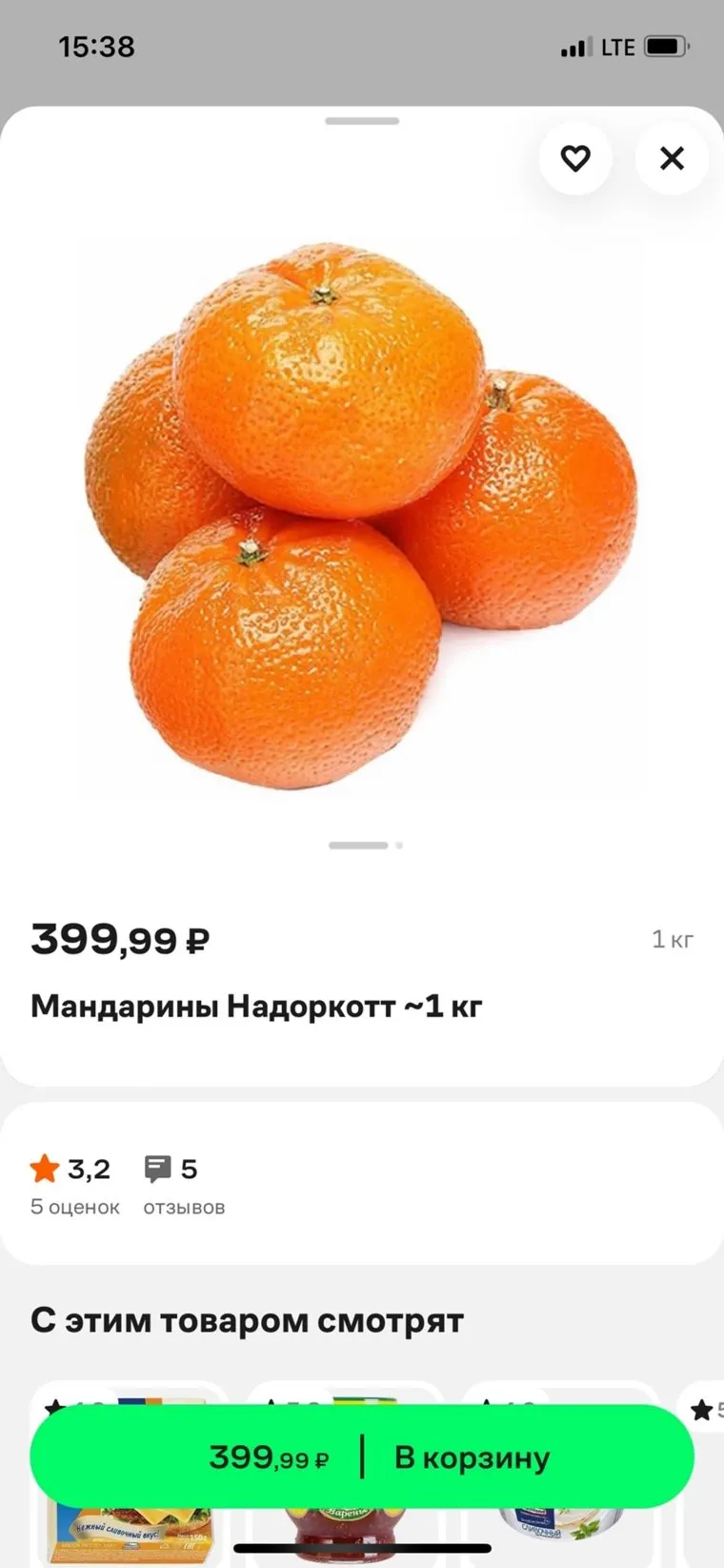724x1568 pixels.
Task: Enlarge the mandarins product photo
Action: pyautogui.click(x=362, y=515)
